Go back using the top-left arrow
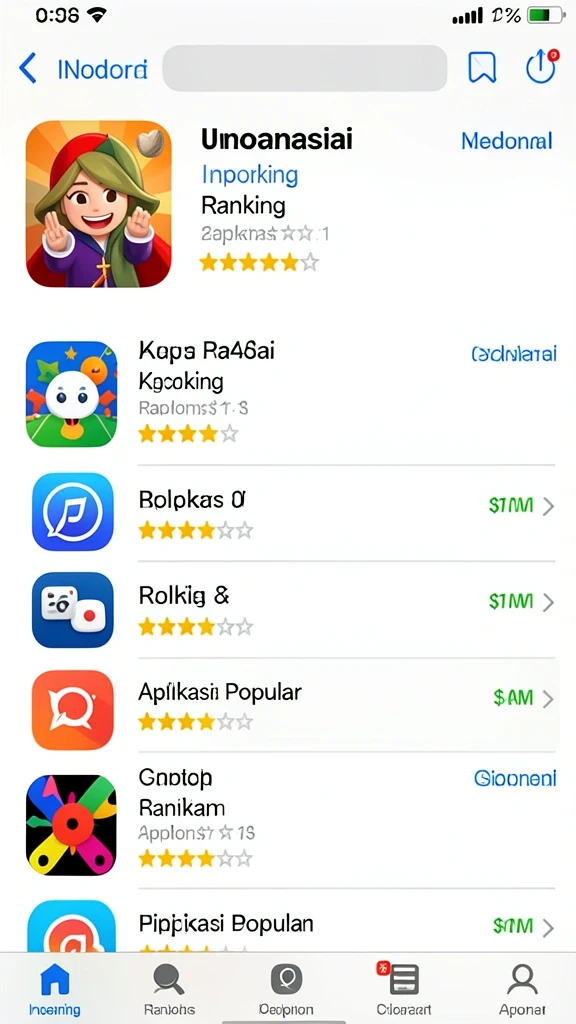 point(27,69)
